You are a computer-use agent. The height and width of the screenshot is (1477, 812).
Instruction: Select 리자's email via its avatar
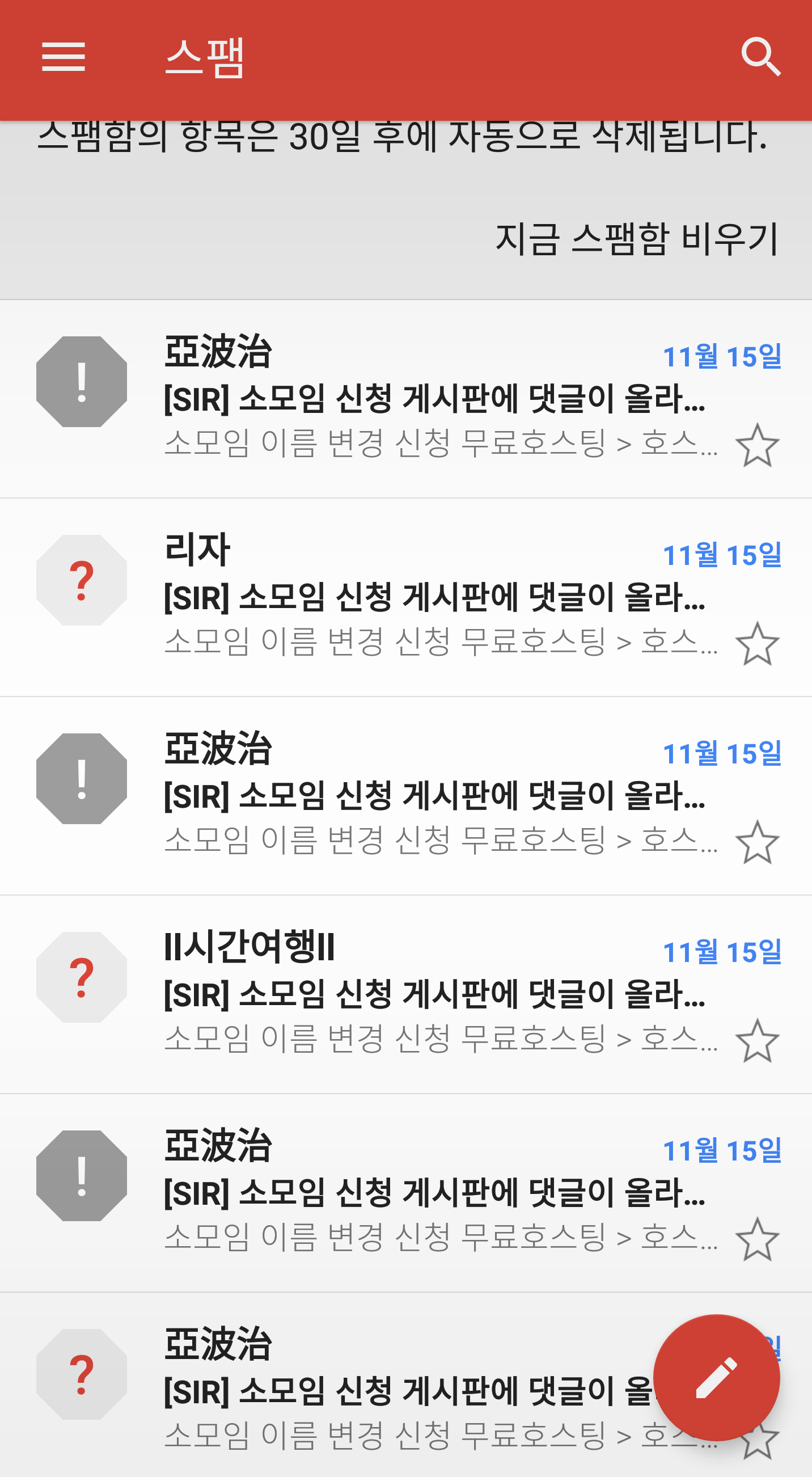point(82,580)
